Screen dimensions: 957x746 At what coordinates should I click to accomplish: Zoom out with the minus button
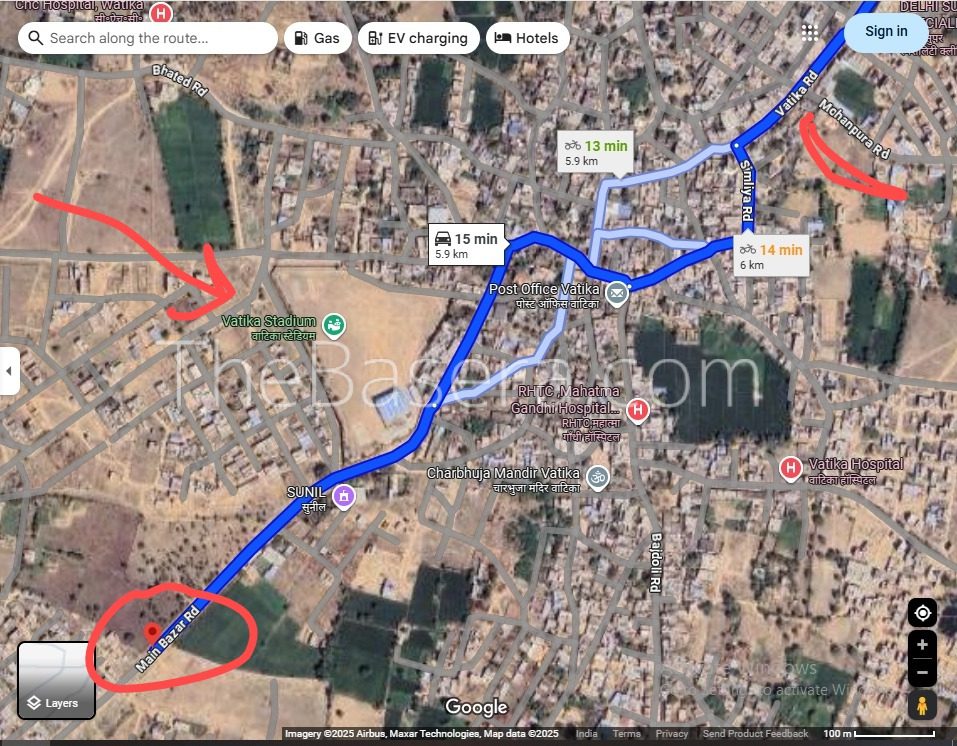(922, 671)
